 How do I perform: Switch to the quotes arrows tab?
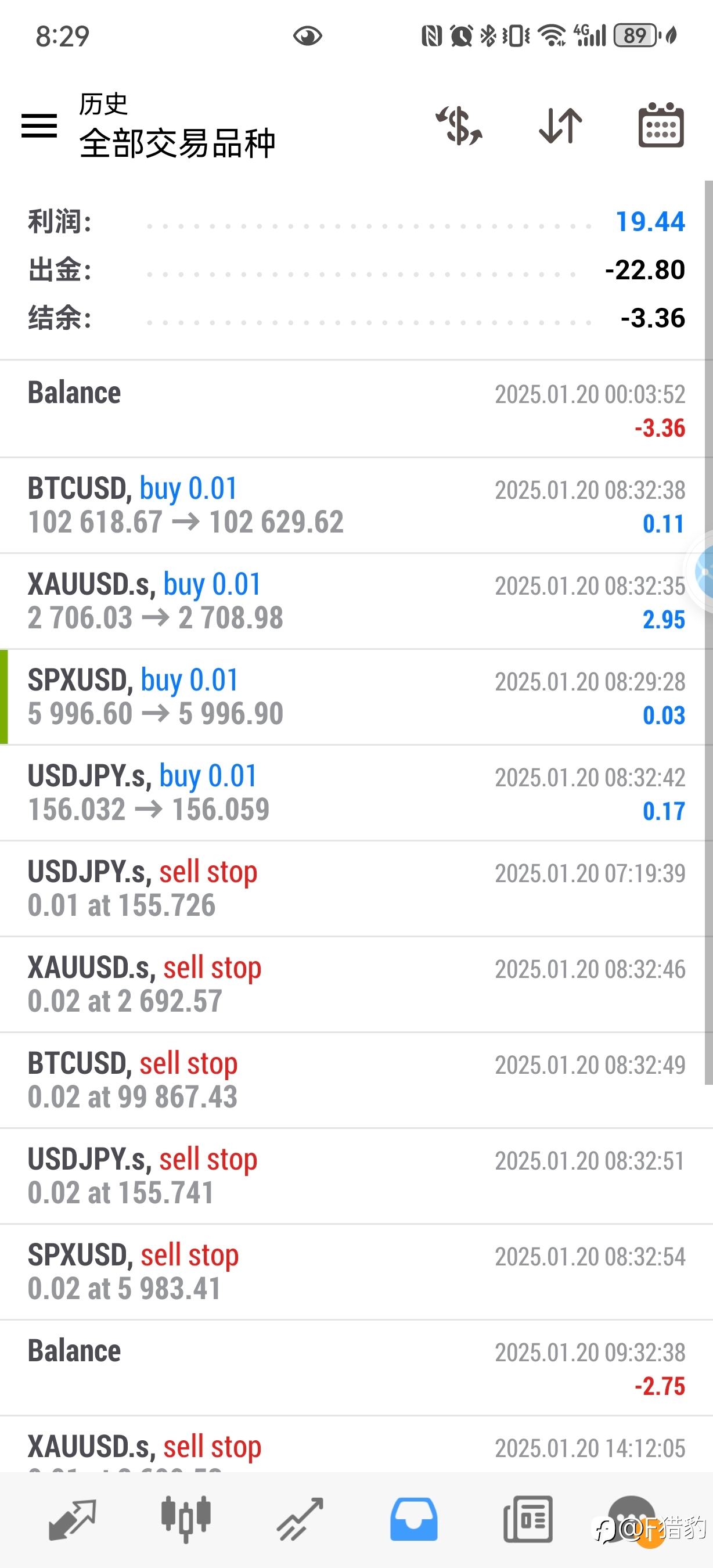(73, 1520)
